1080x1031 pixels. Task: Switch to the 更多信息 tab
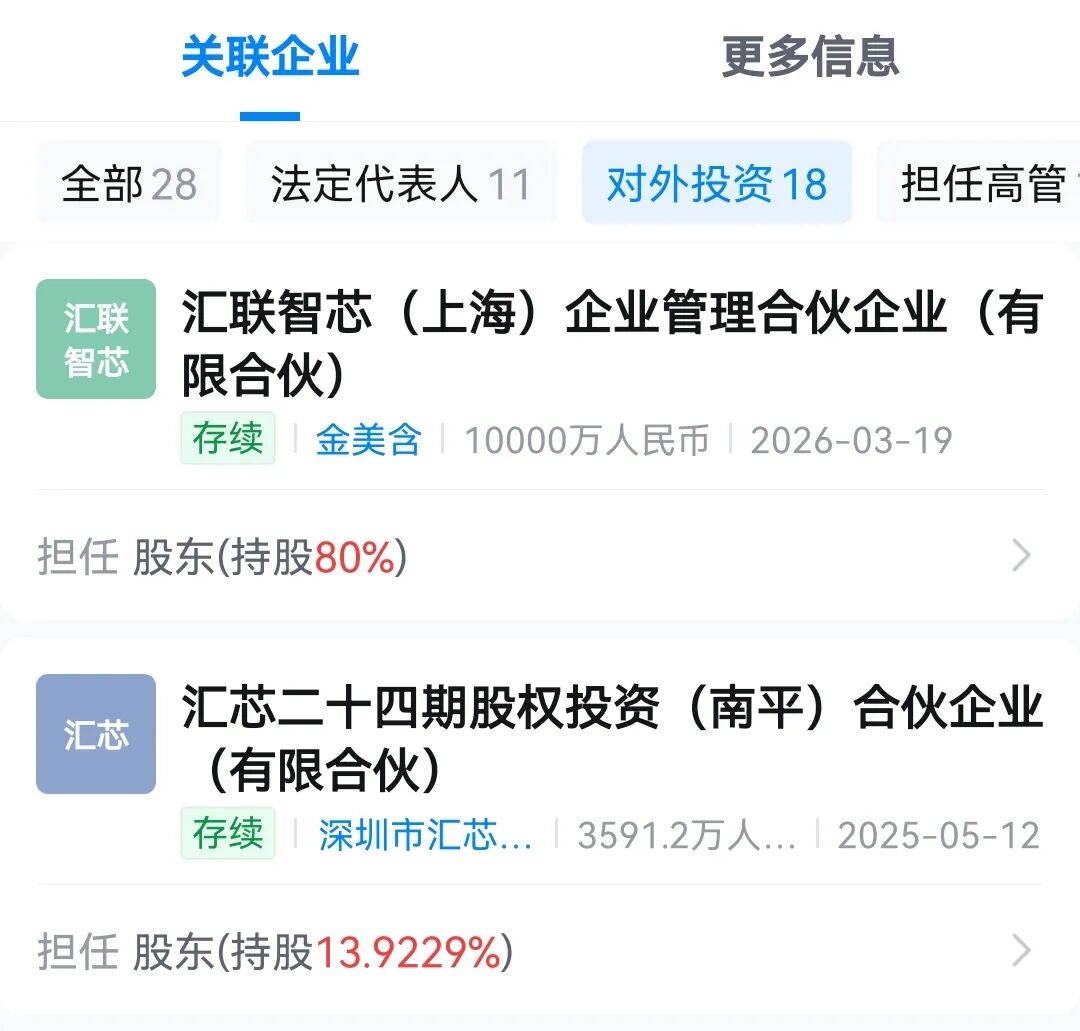coord(810,57)
